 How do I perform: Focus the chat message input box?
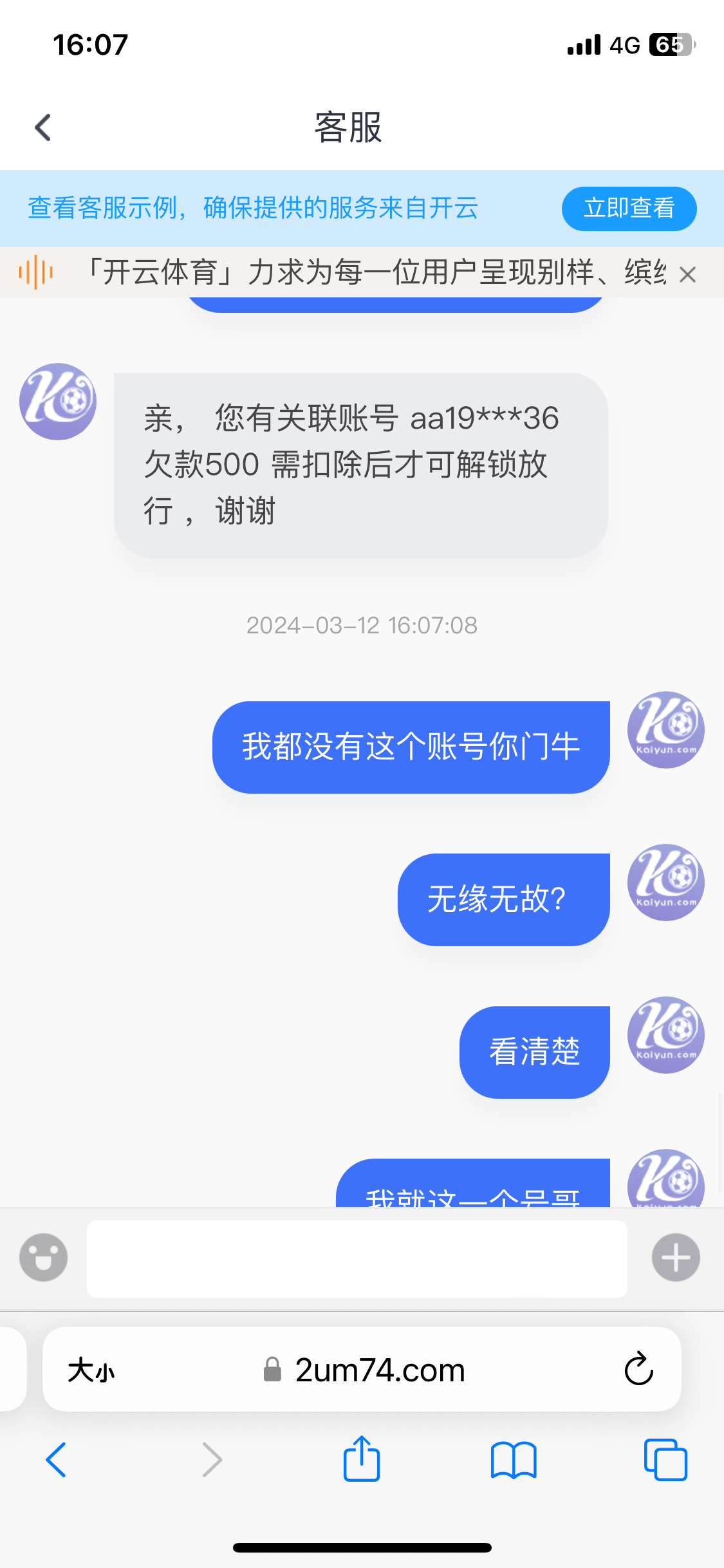point(357,1258)
